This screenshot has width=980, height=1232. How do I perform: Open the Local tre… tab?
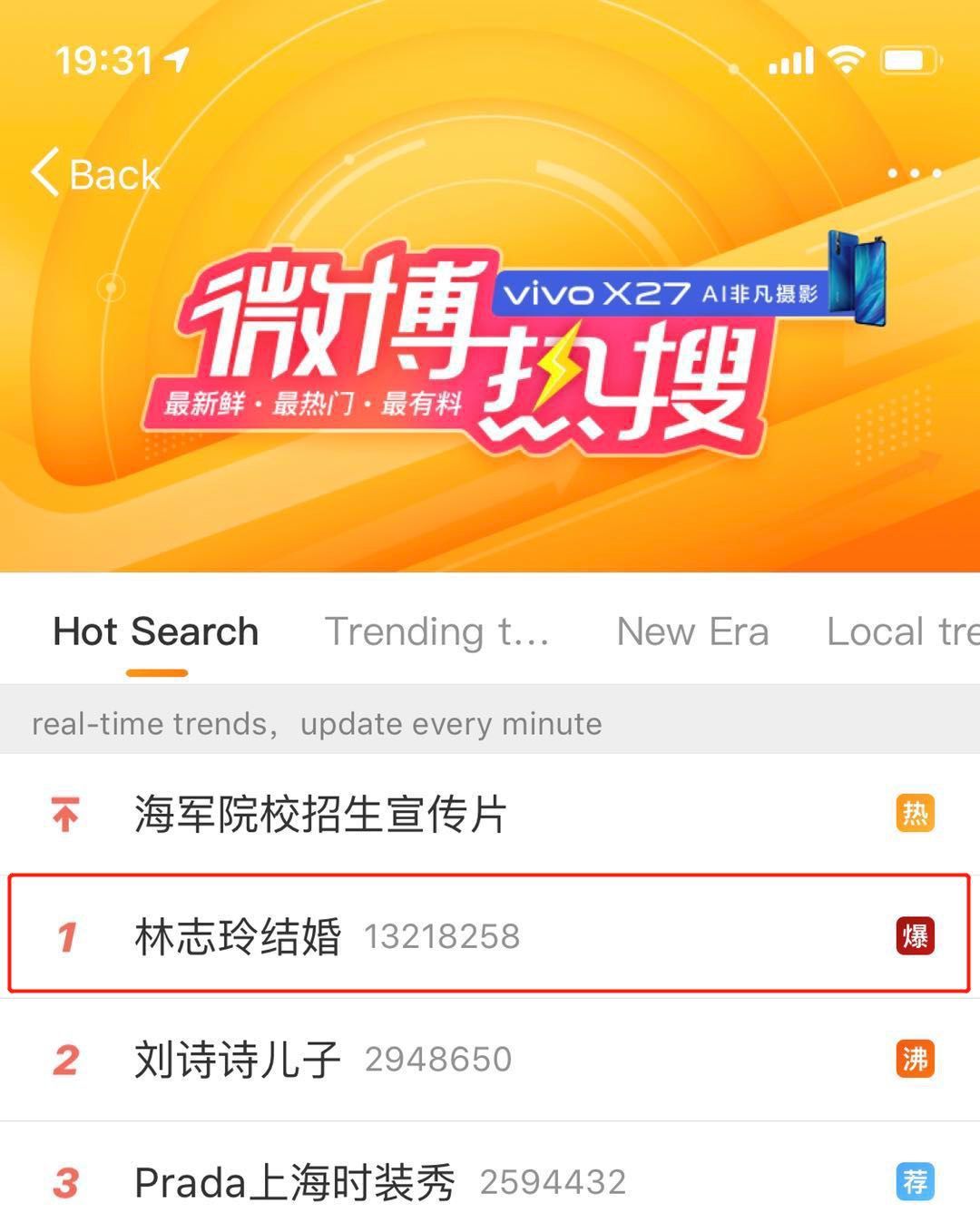902,632
